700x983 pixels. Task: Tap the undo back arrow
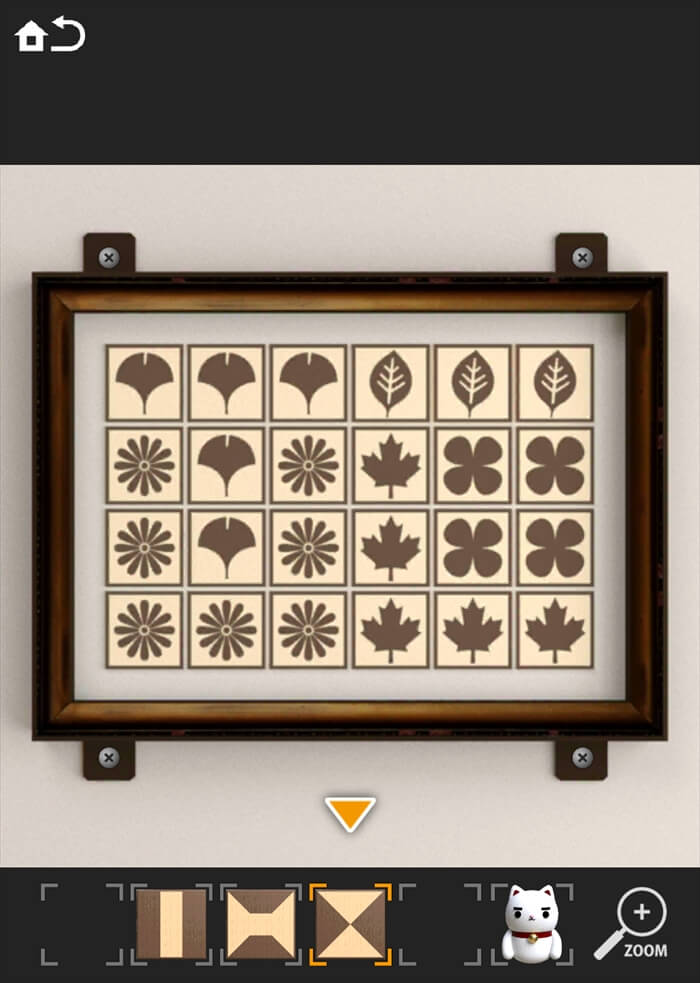coord(69,35)
